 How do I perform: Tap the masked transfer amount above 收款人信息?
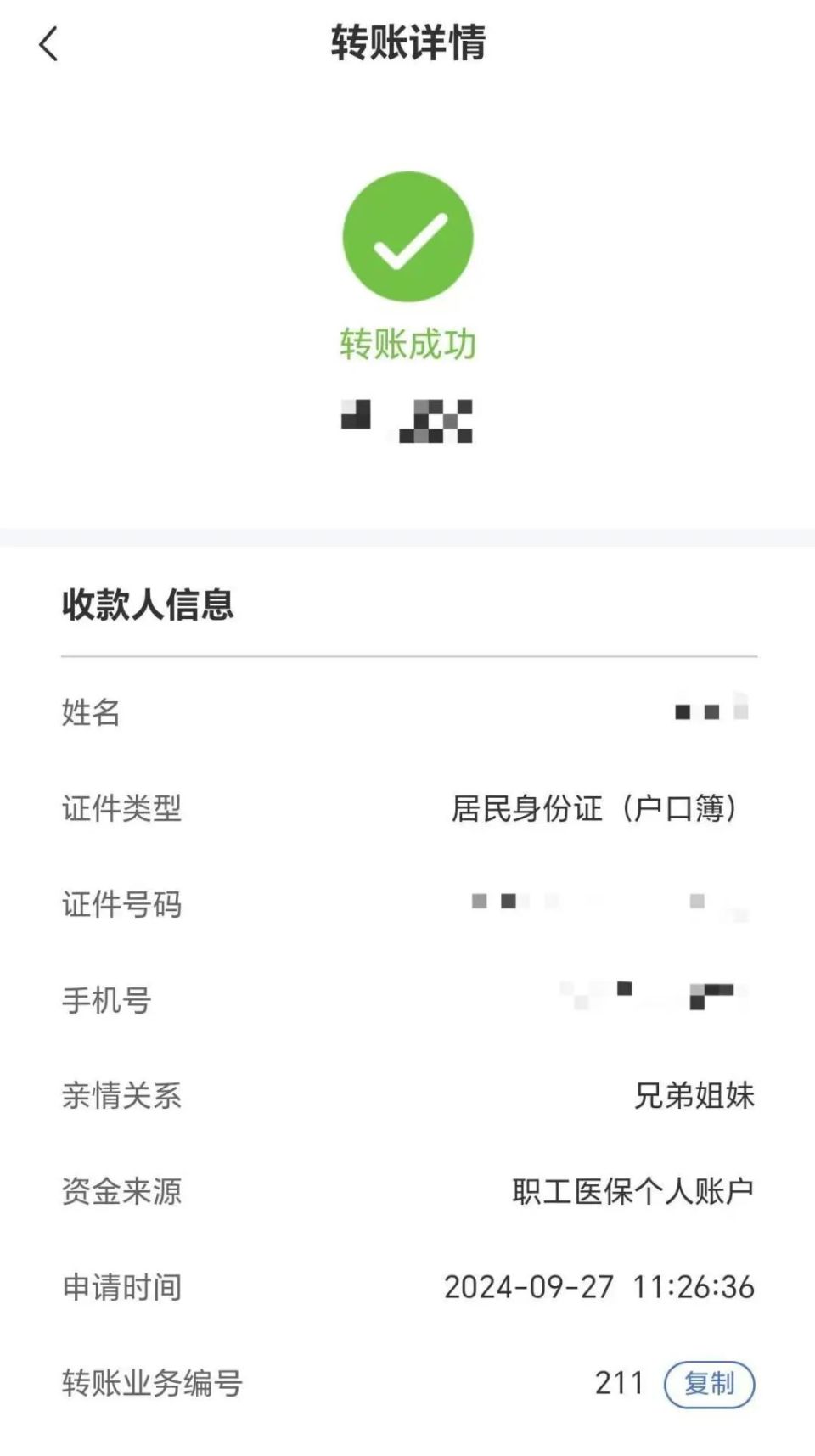(407, 418)
